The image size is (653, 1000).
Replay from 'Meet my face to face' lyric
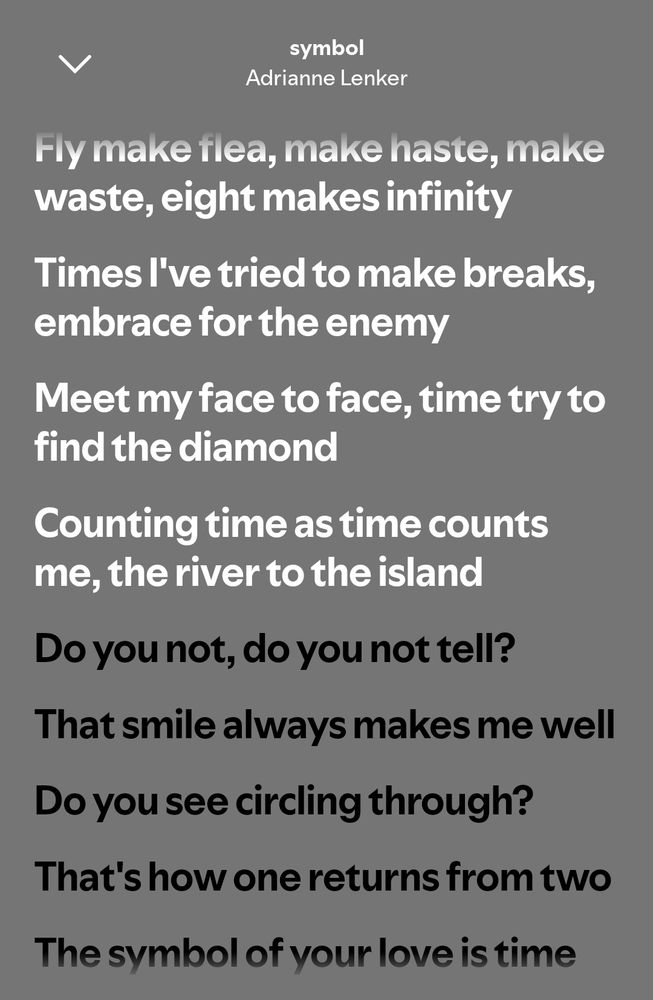(x=320, y=423)
